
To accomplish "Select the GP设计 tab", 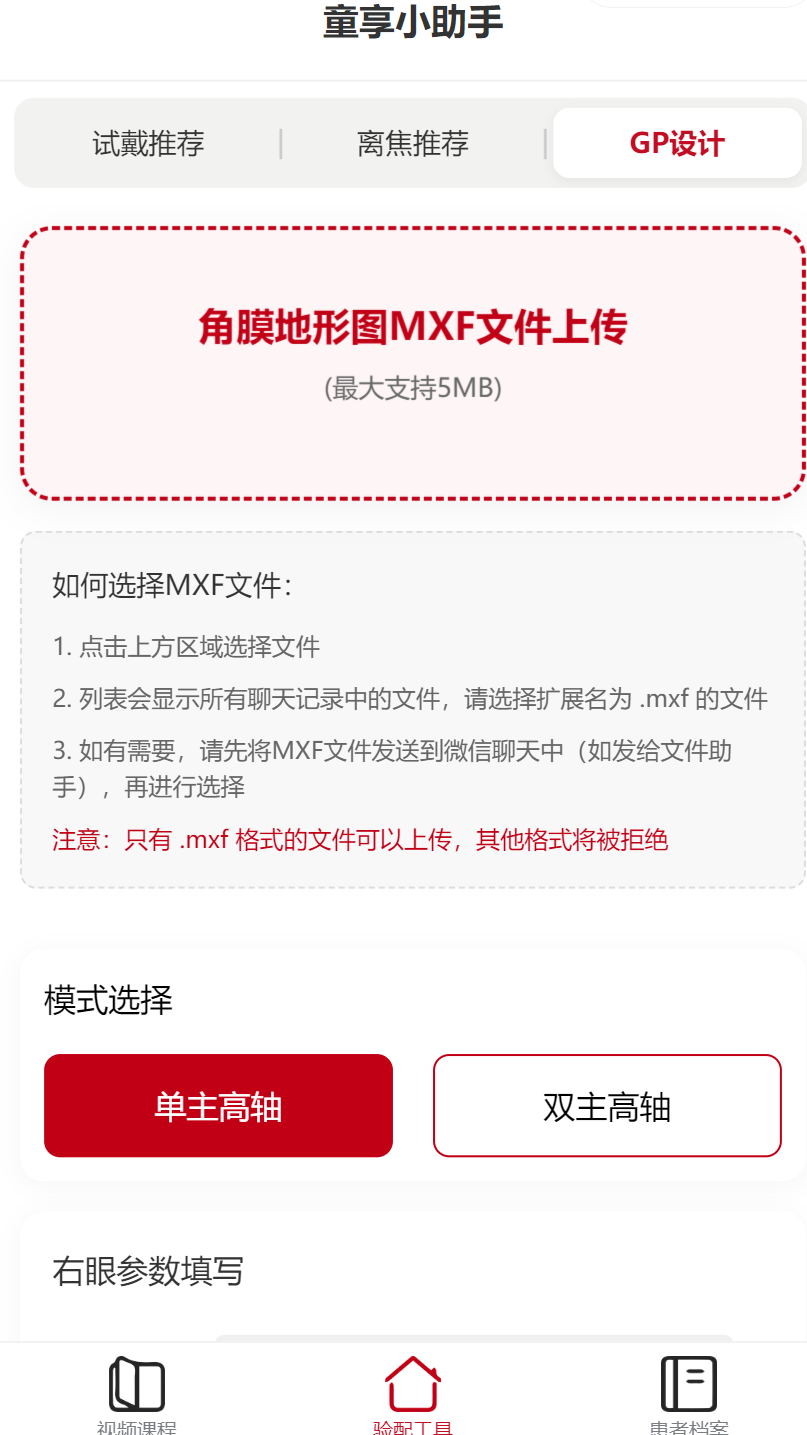I will pyautogui.click(x=677, y=143).
